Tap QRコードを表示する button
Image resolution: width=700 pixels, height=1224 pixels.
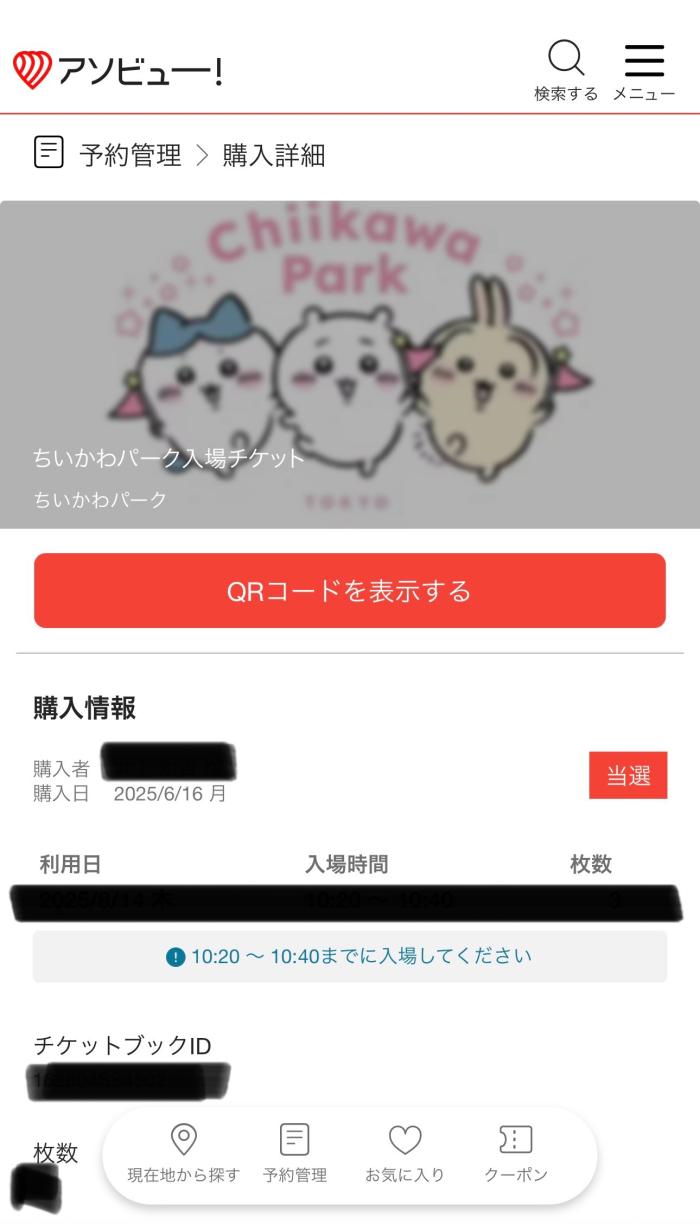coord(350,591)
